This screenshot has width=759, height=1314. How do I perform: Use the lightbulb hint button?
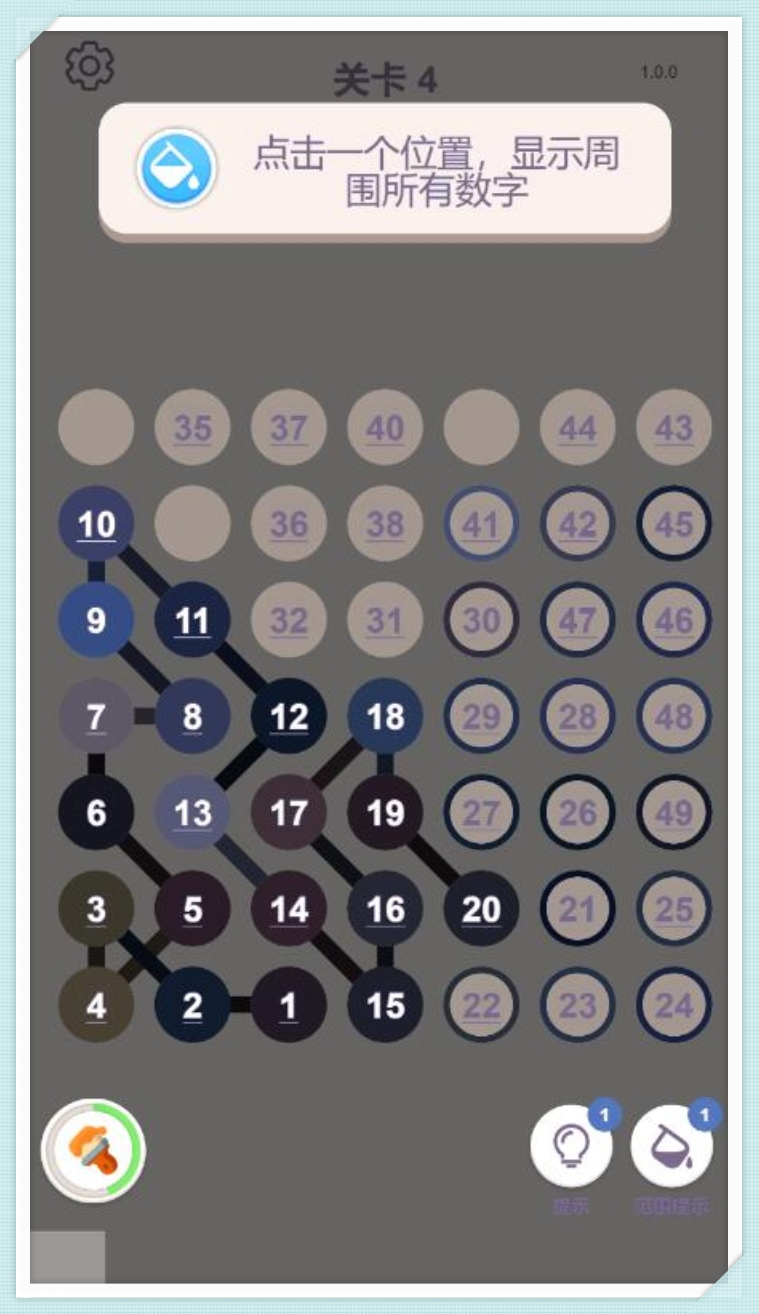tap(571, 1146)
